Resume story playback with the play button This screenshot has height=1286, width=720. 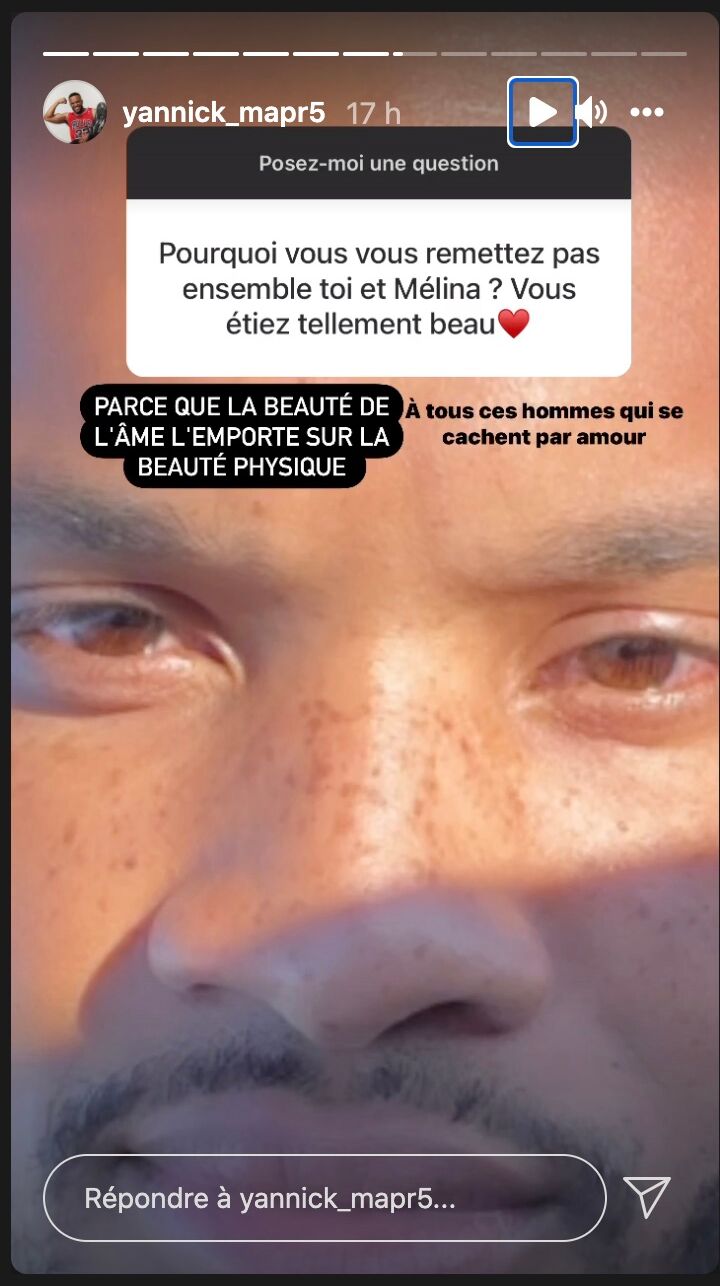542,113
